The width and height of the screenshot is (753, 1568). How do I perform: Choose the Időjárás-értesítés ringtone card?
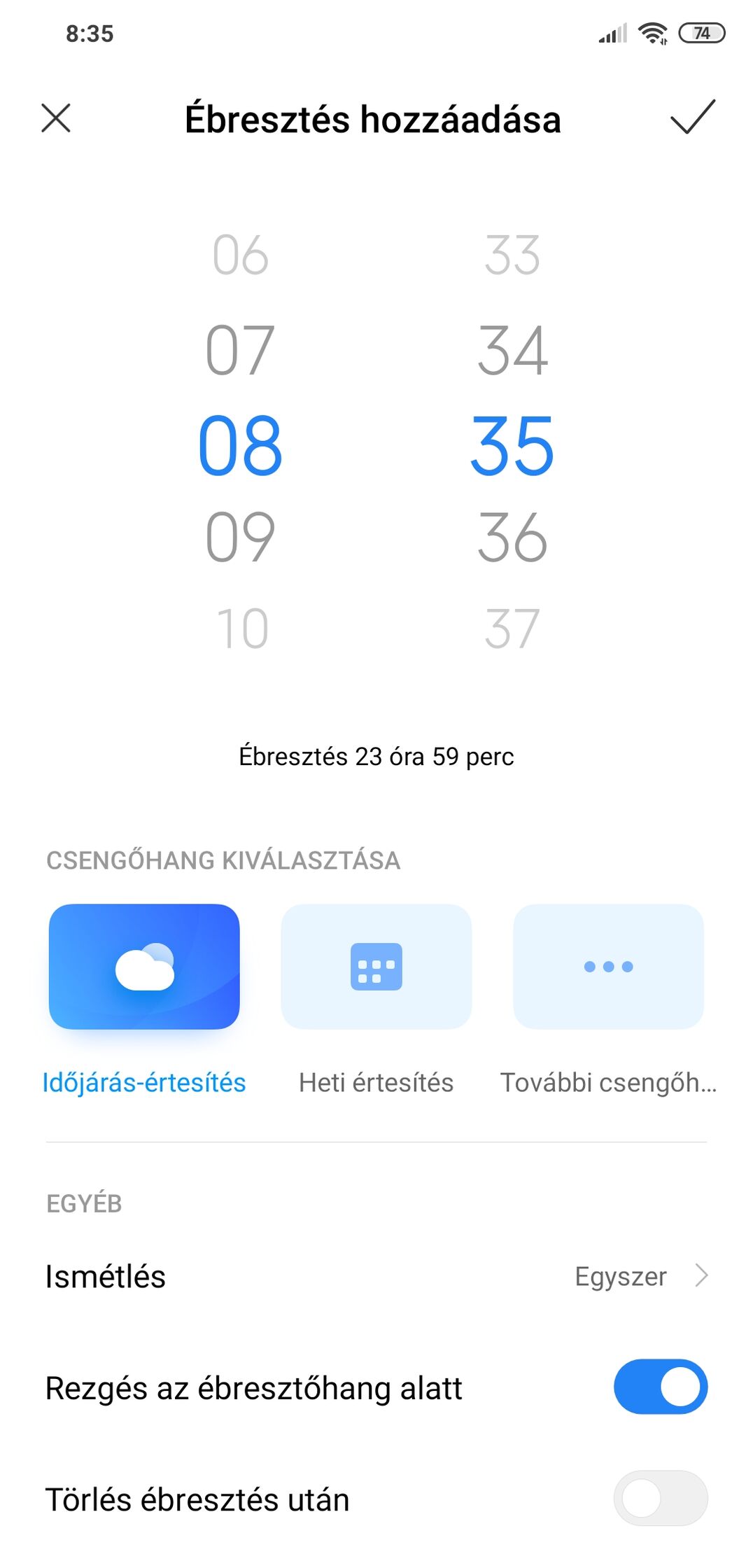click(x=144, y=967)
